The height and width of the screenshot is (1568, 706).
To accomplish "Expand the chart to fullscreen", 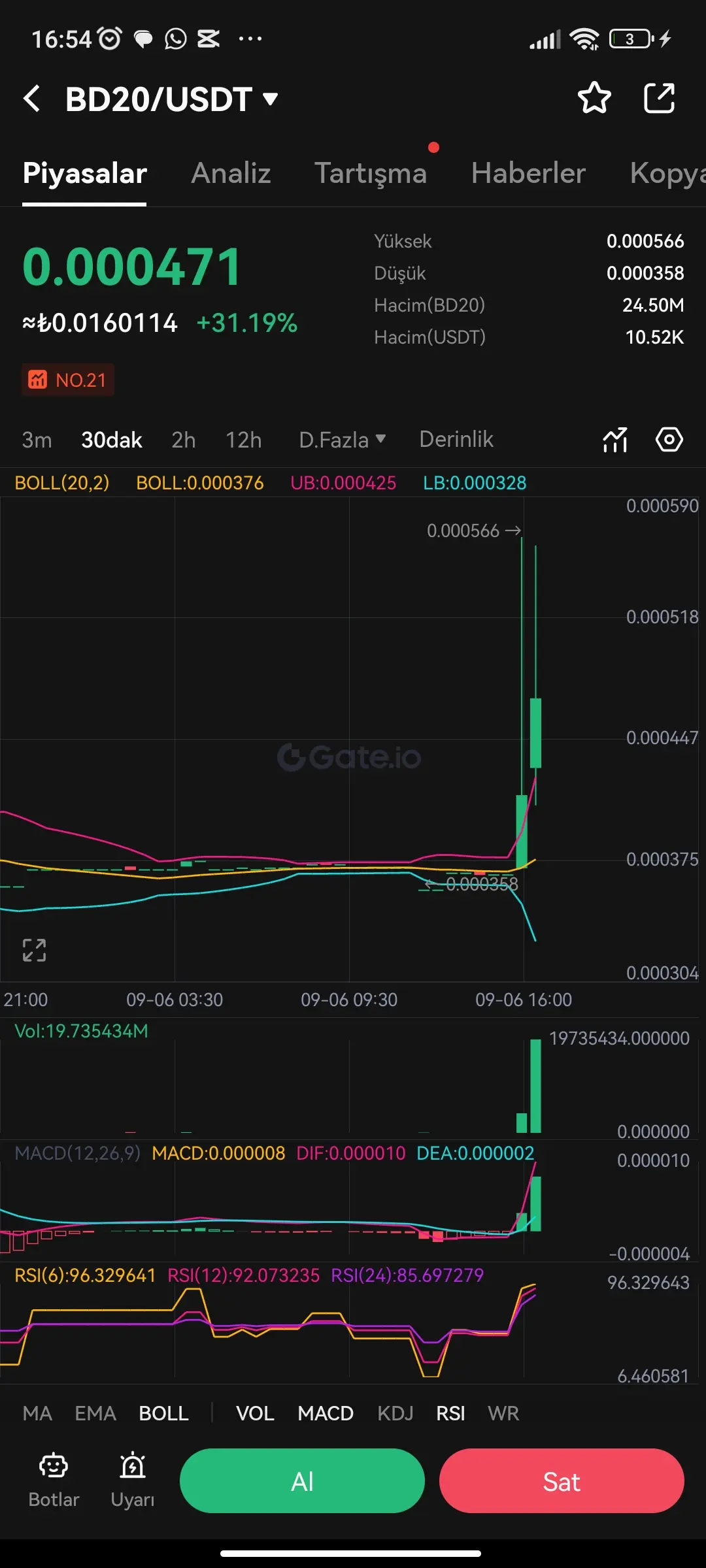I will [34, 950].
